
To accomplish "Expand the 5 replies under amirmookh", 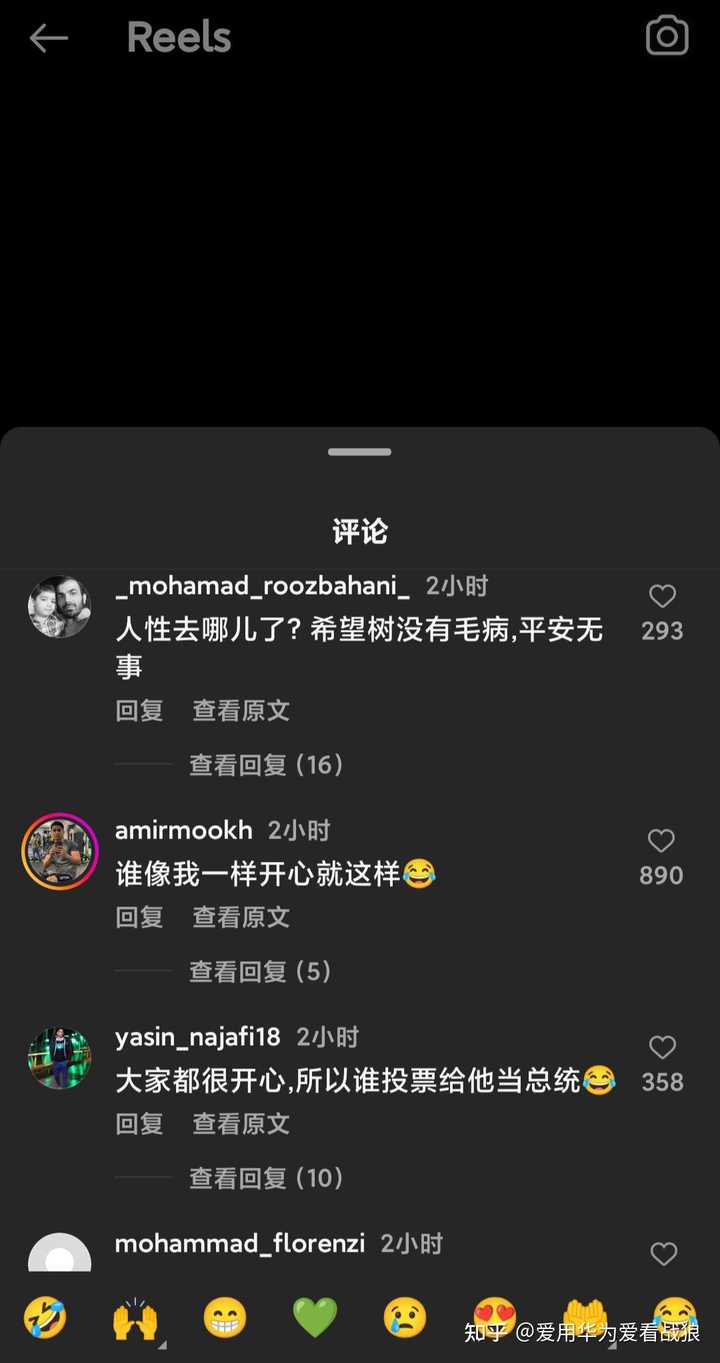I will (x=260, y=971).
